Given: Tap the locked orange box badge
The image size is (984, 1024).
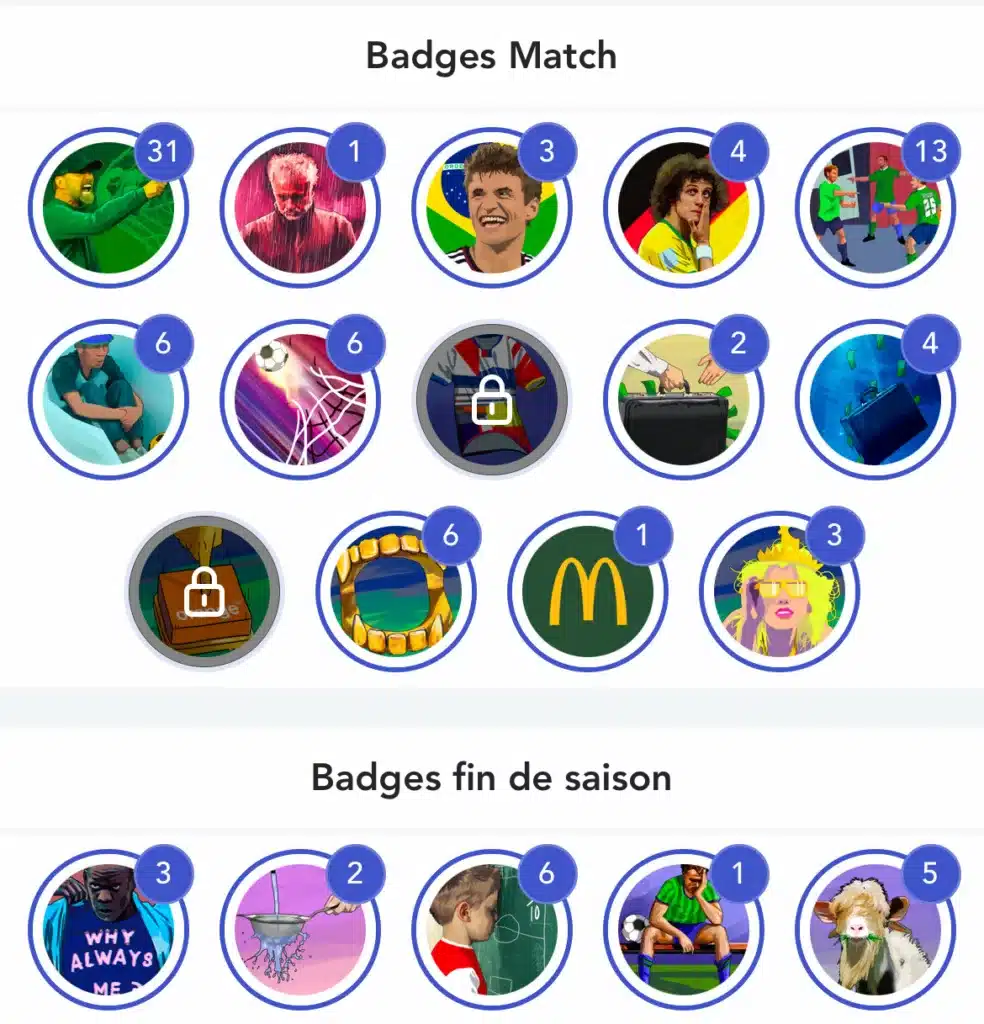Looking at the screenshot, I should tap(205, 591).
